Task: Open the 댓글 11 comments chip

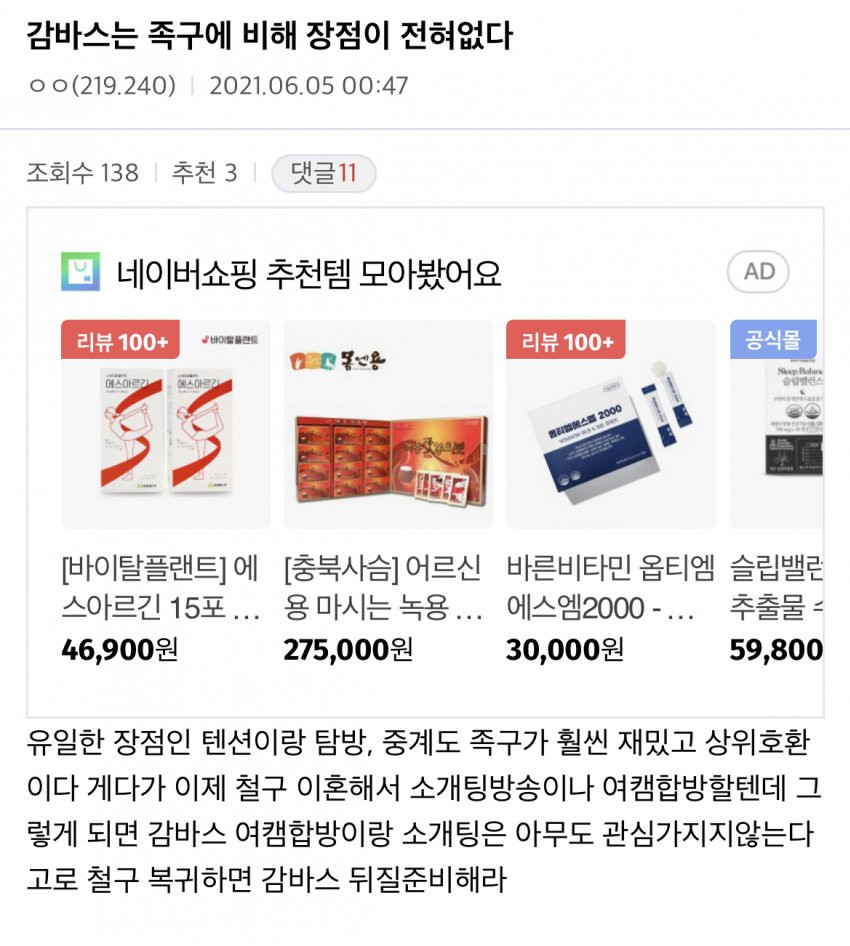Action: [323, 173]
